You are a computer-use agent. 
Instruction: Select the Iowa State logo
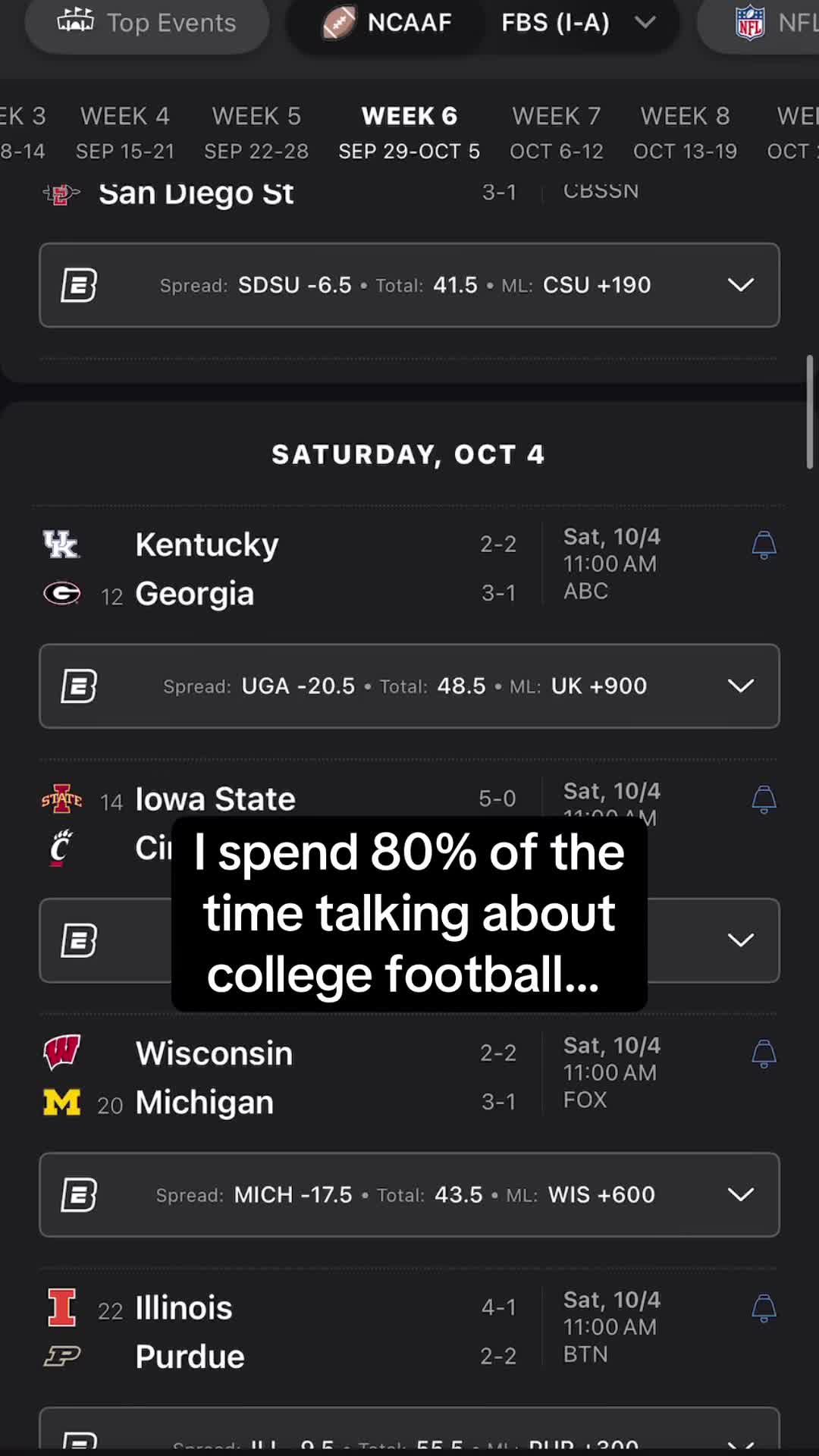click(64, 799)
